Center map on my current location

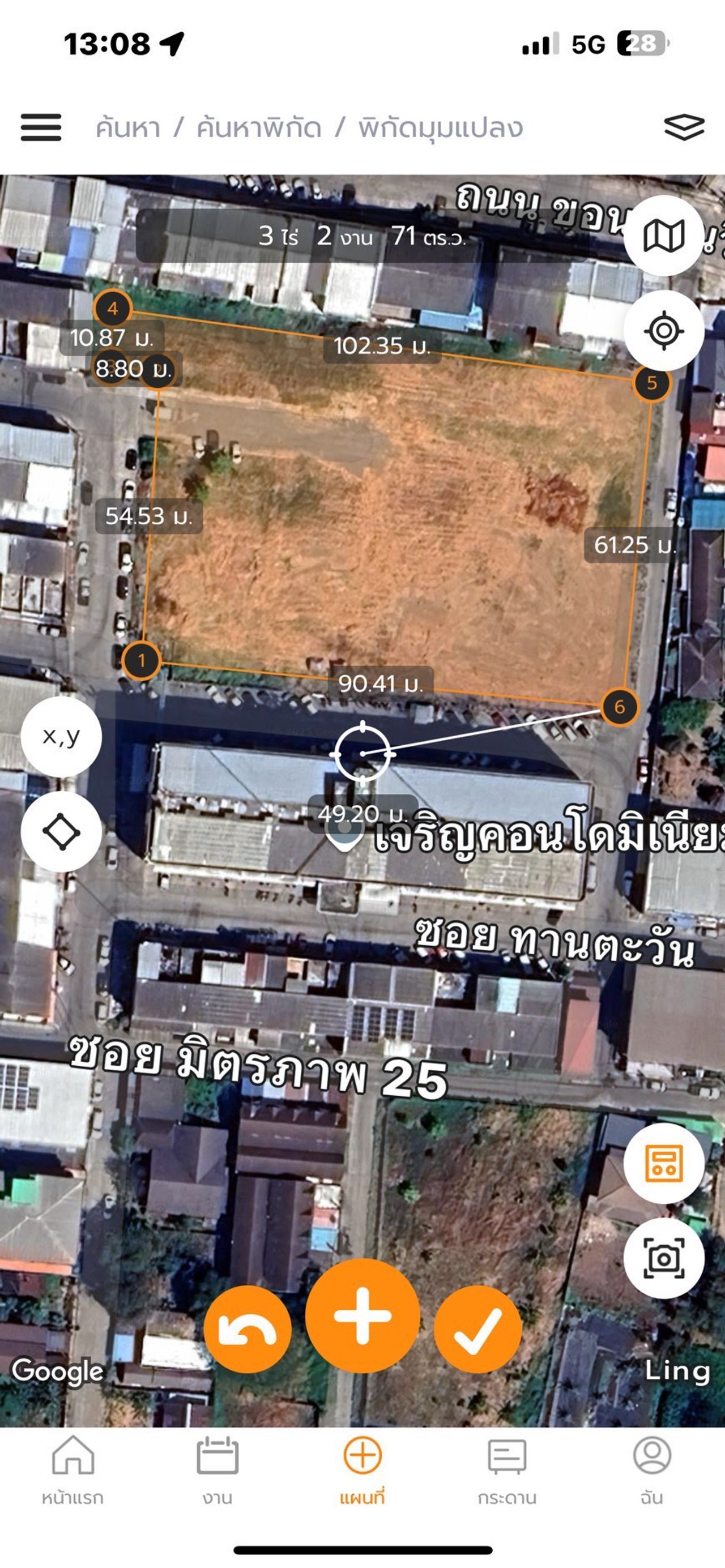point(663,331)
